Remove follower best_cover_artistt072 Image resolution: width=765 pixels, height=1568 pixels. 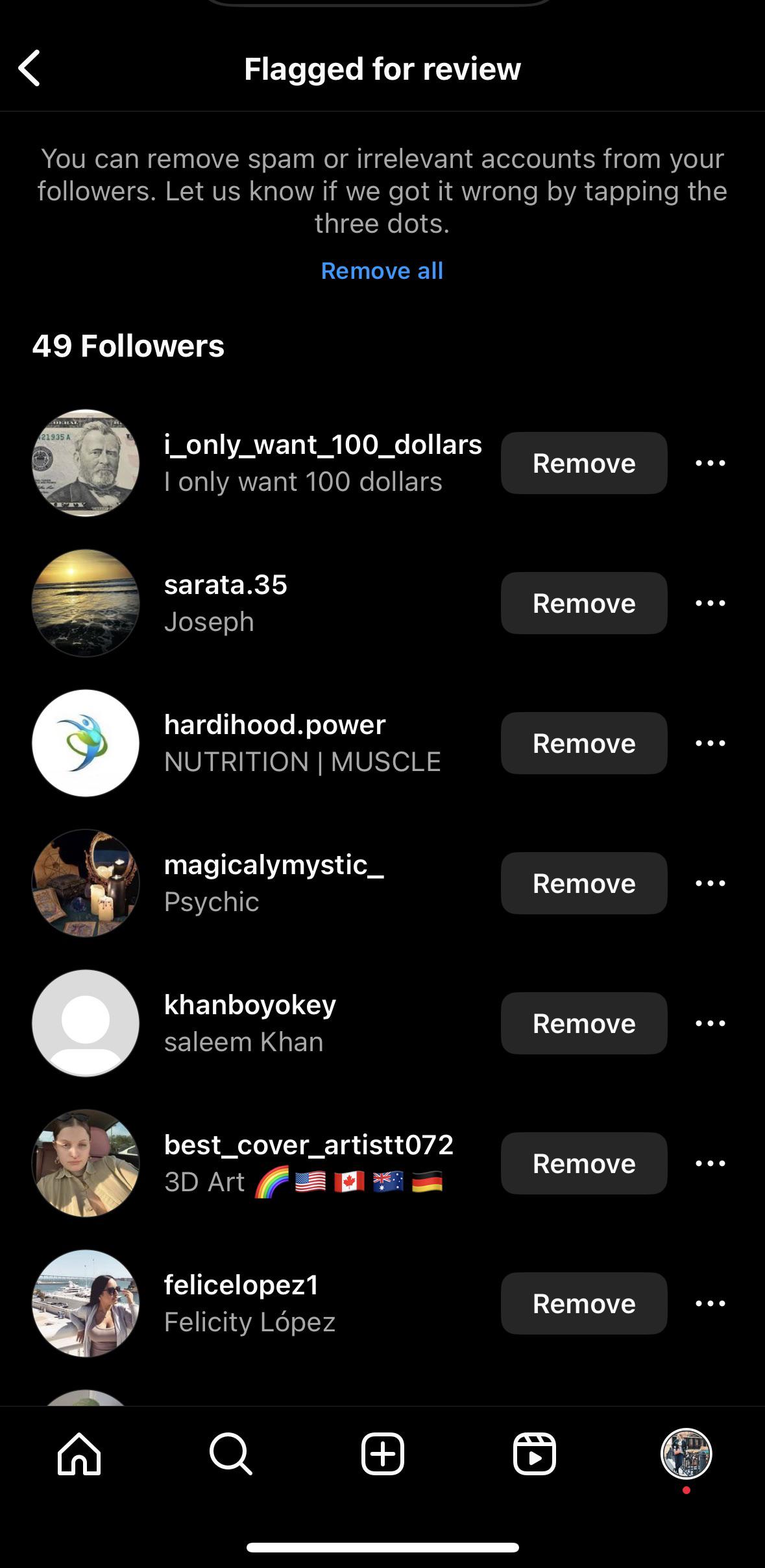click(x=583, y=1163)
